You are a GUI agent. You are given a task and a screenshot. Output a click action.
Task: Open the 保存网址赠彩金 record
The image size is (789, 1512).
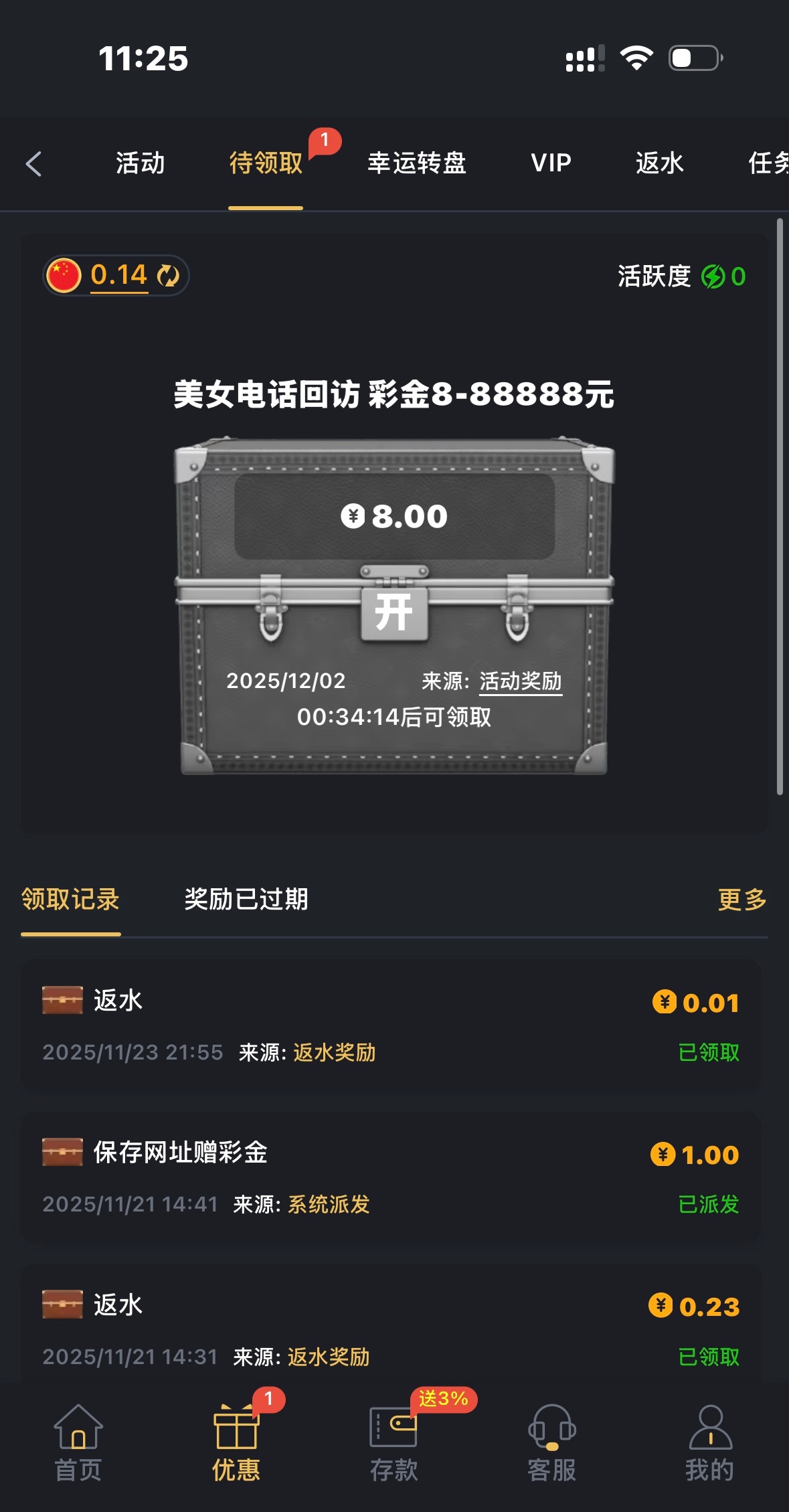391,1178
